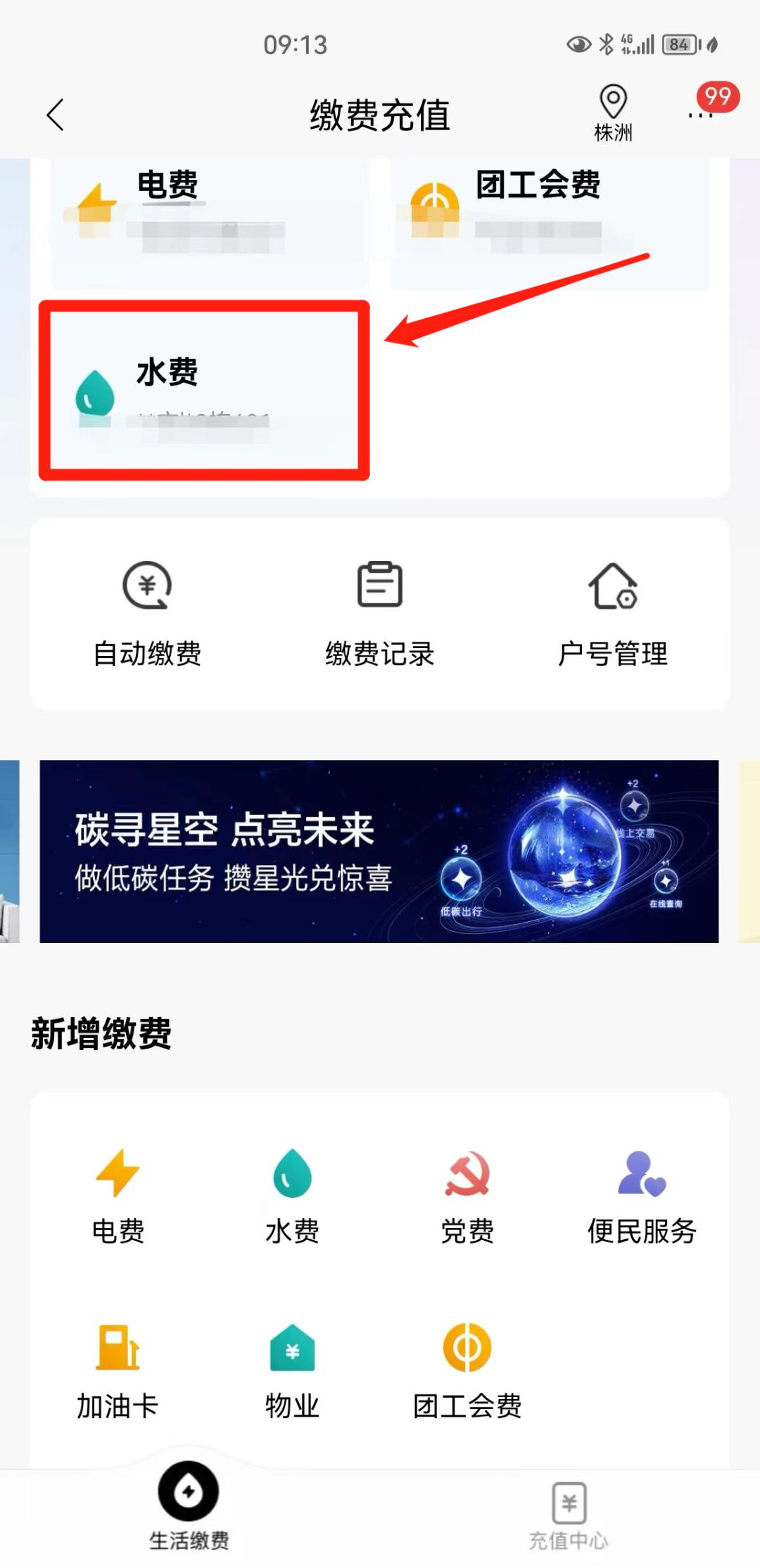This screenshot has height=1568, width=760.
Task: Open the water droplet icon in 新增缴费
Action: pyautogui.click(x=292, y=1168)
